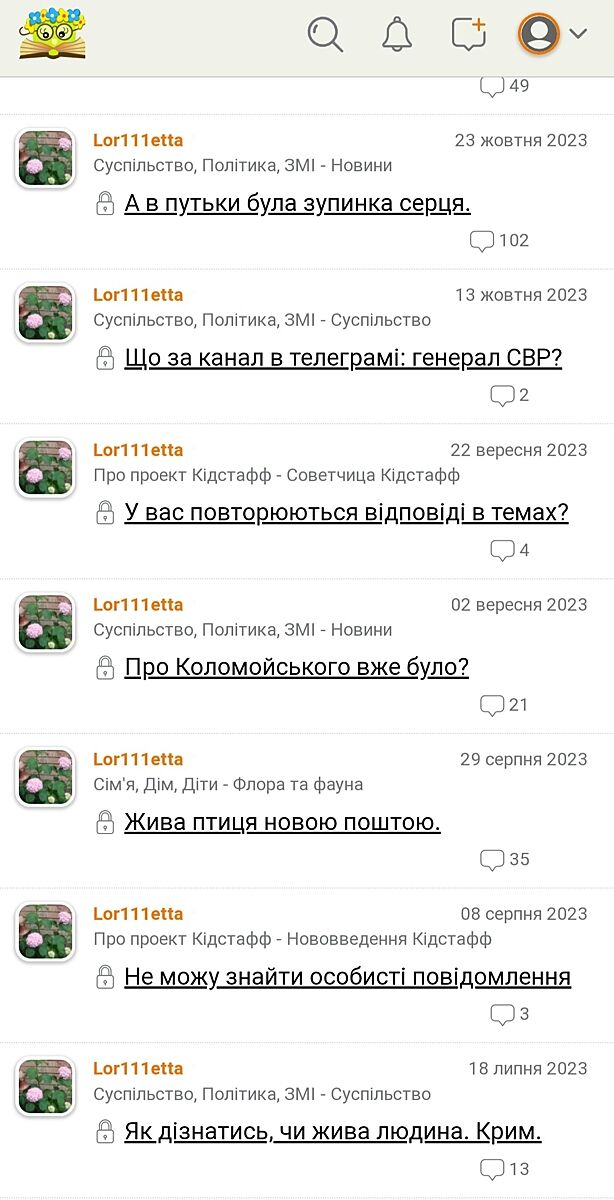Image resolution: width=614 pixels, height=1200 pixels.
Task: Open topic "А в путьки була зупинка серця."
Action: point(297,204)
